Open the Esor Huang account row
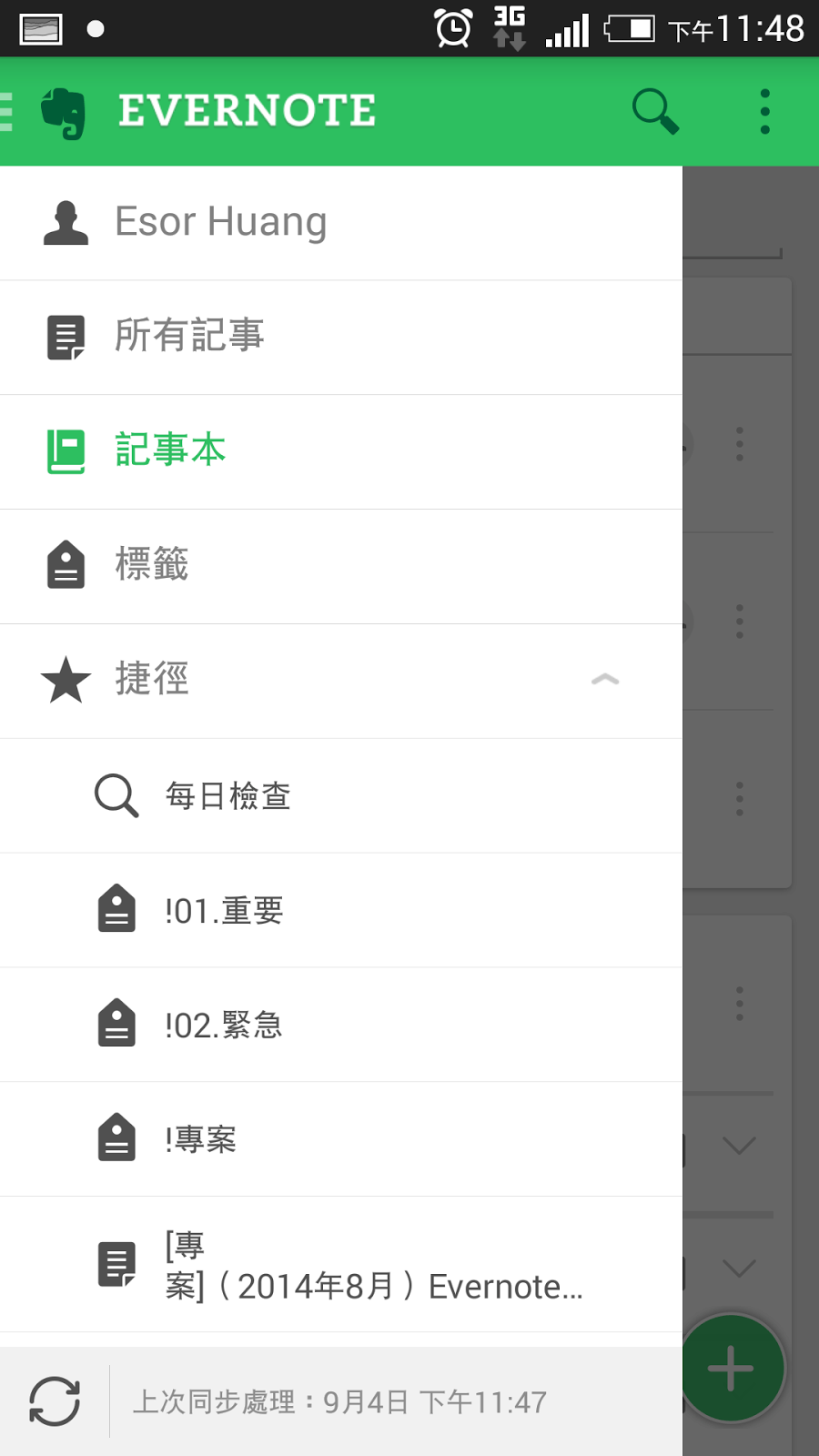The image size is (819, 1456). click(341, 223)
